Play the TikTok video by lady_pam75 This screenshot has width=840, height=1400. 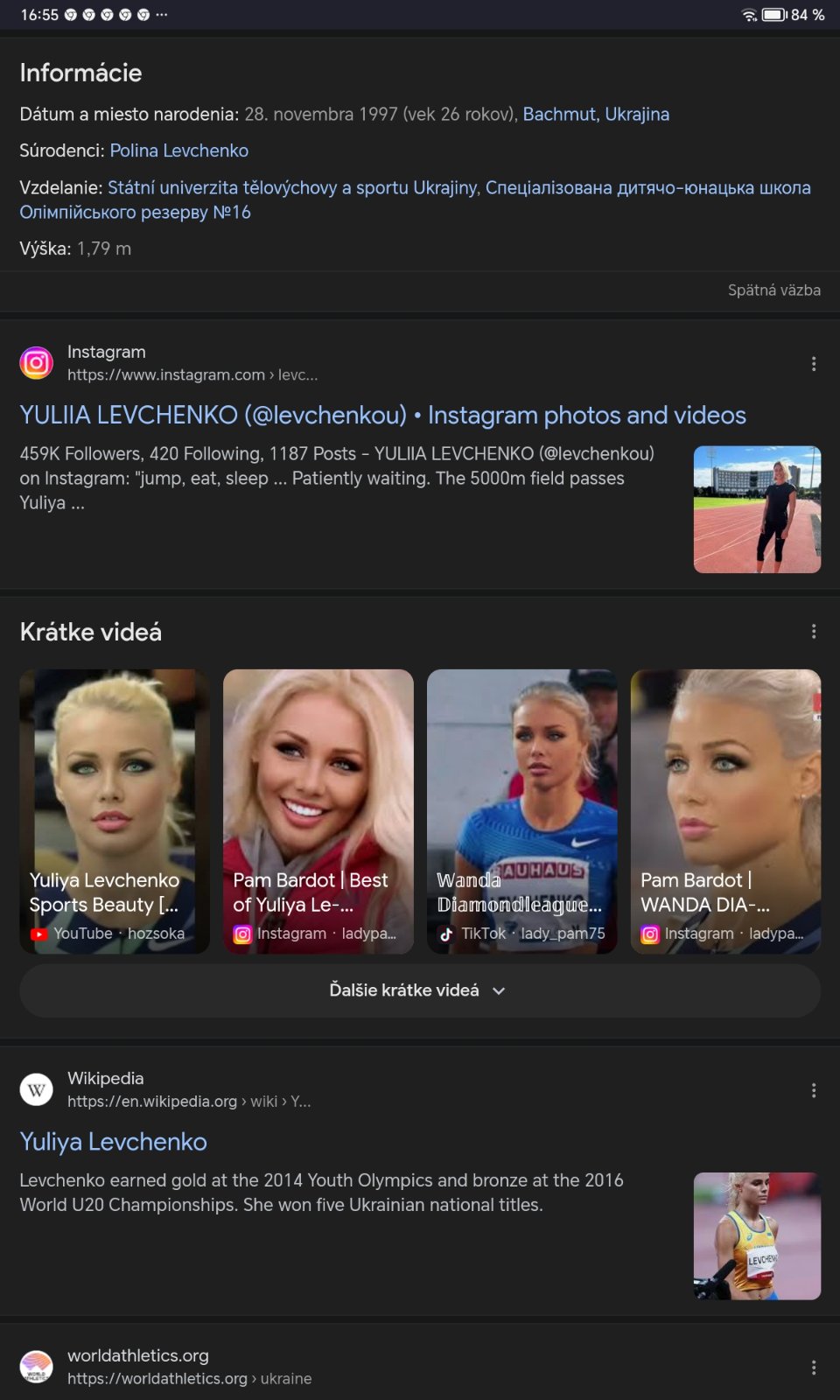(522, 811)
